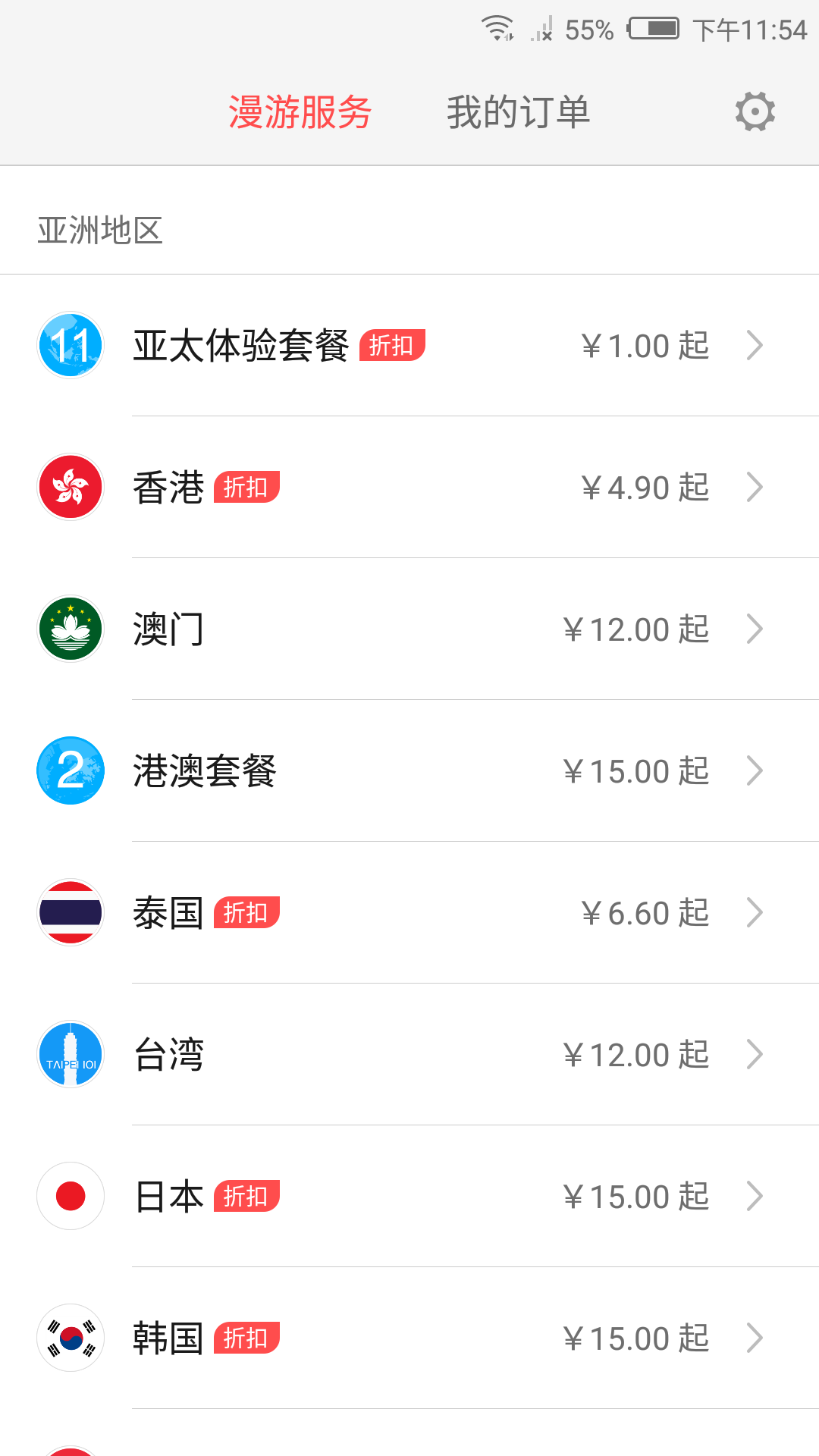The height and width of the screenshot is (1456, 819).
Task: Choose the 泰国 roaming plan
Action: pyautogui.click(x=409, y=913)
